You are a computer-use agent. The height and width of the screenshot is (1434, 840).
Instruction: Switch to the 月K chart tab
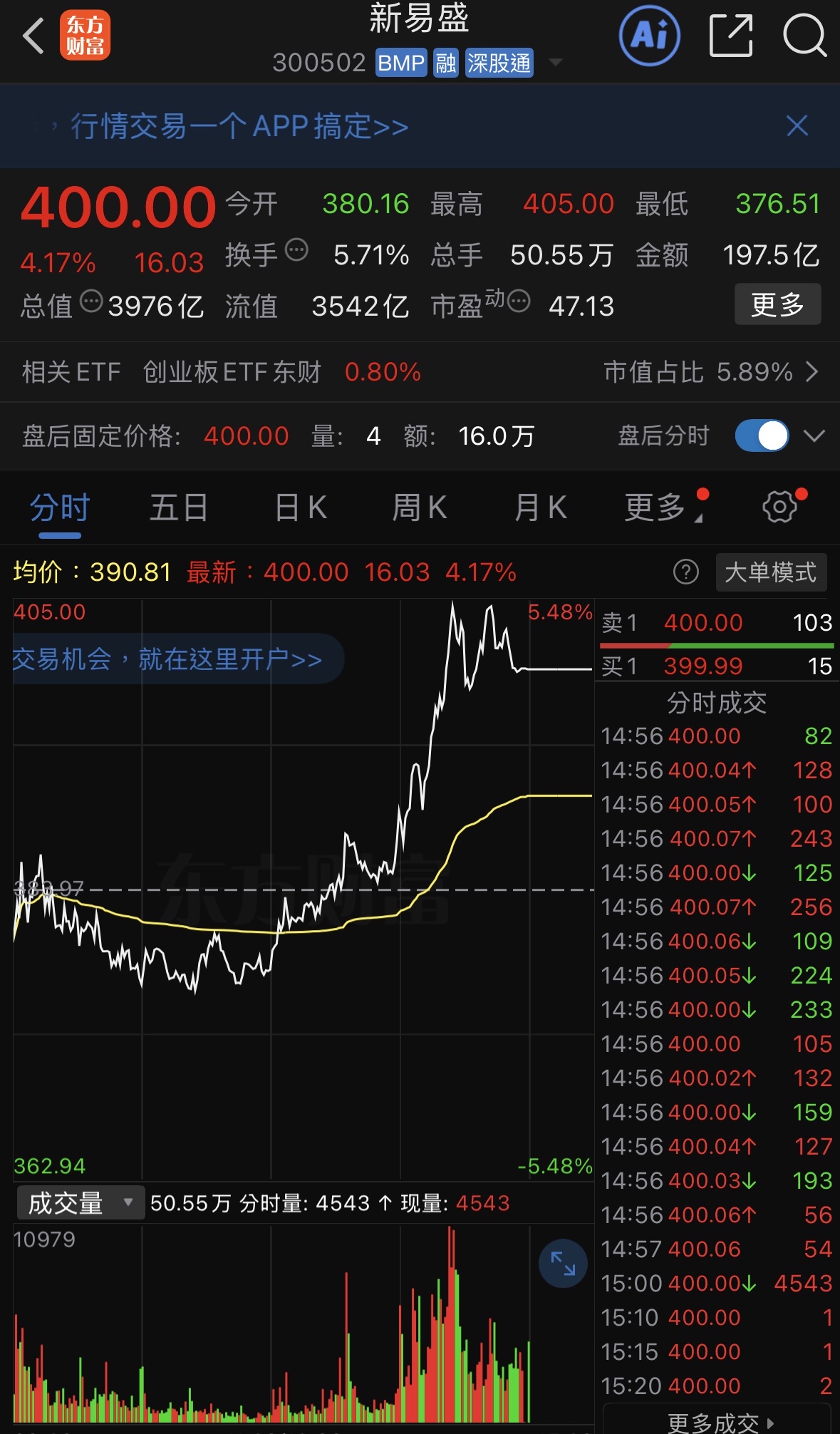[x=540, y=508]
